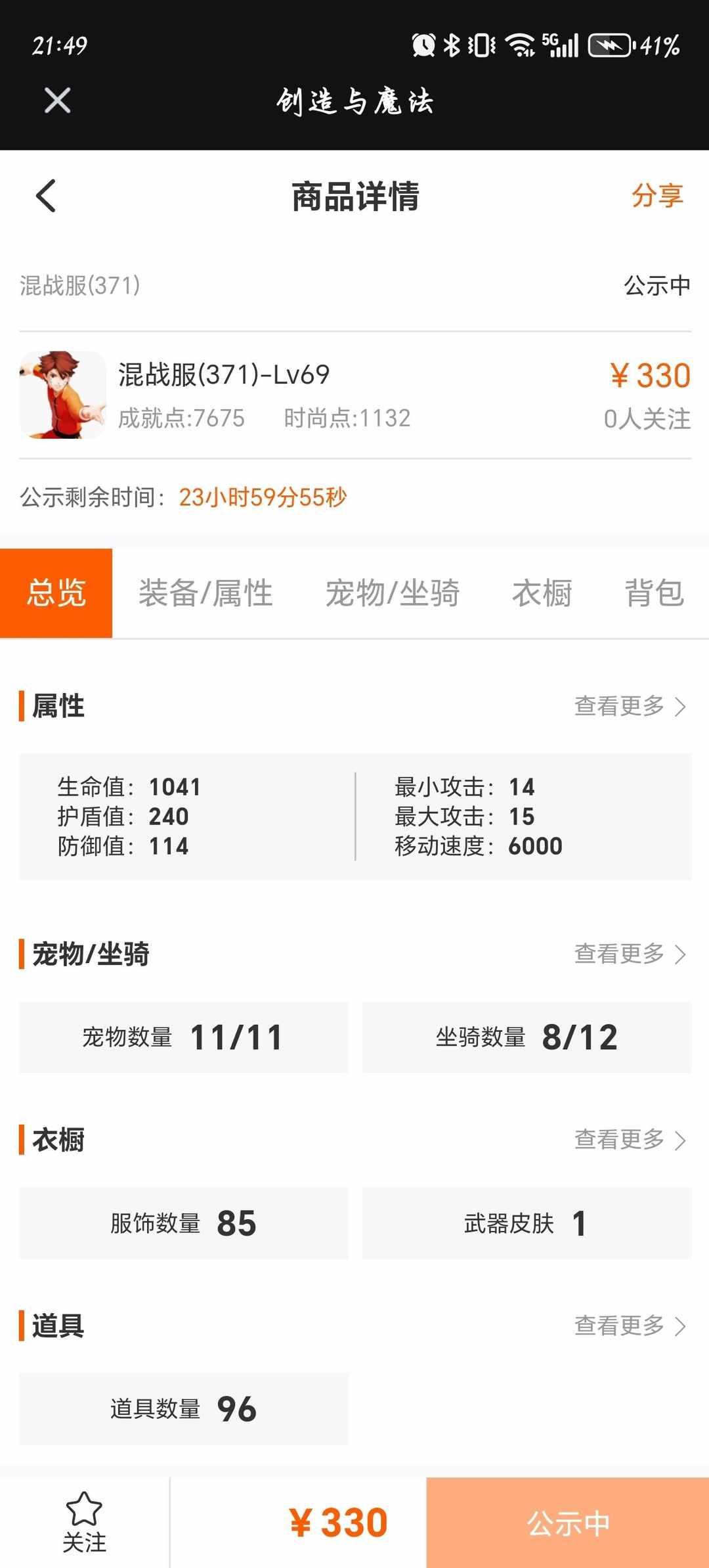Tap 分享 to share this listing
This screenshot has height=1568, width=709.
657,196
